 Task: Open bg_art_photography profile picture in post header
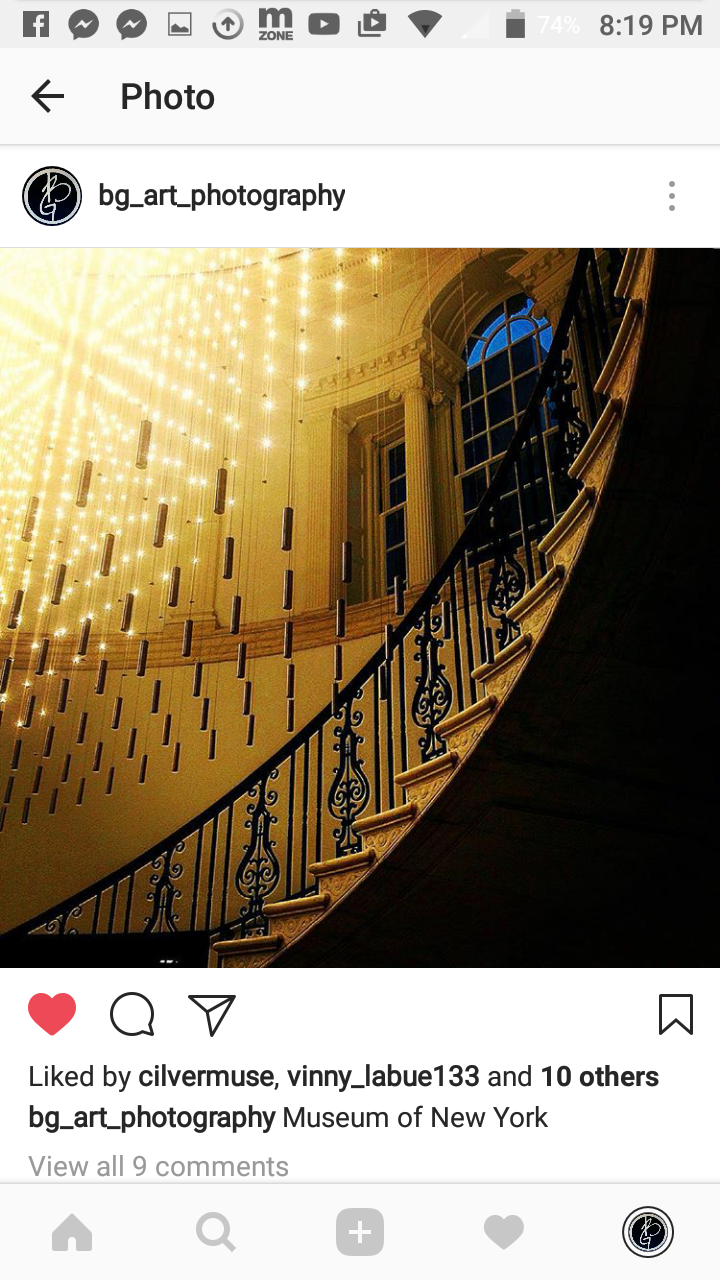pyautogui.click(x=52, y=196)
